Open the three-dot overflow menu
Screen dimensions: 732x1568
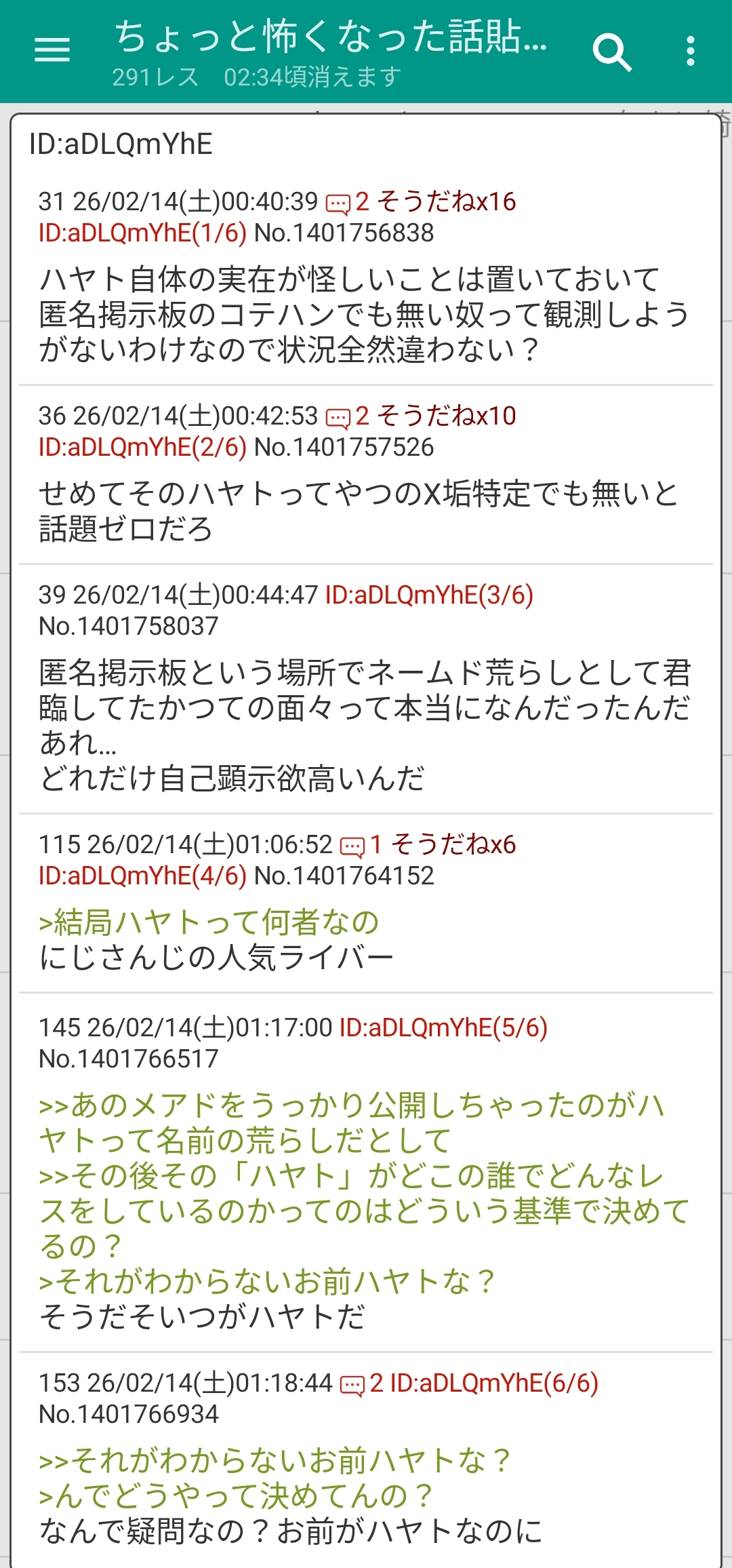[690, 52]
